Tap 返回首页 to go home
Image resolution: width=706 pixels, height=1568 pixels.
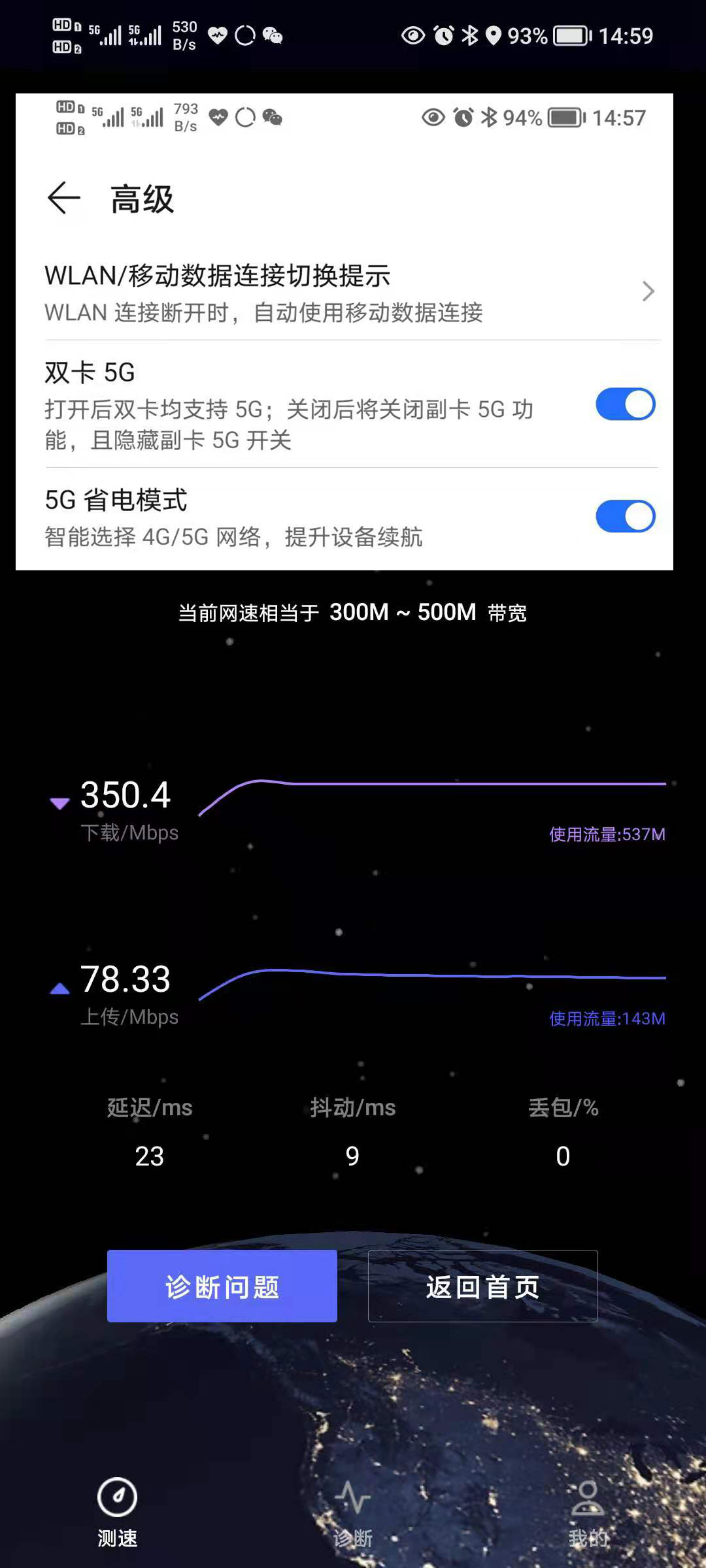pos(483,1286)
